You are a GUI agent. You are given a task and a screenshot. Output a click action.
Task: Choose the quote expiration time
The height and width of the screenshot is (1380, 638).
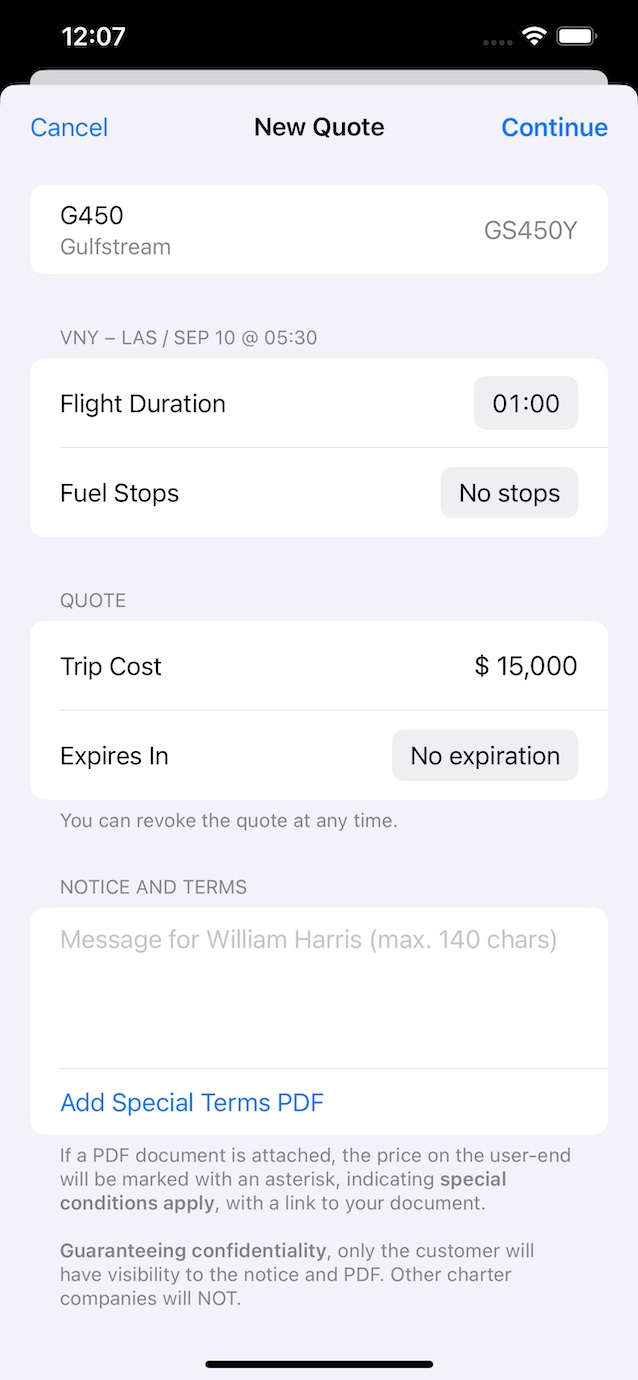(485, 756)
